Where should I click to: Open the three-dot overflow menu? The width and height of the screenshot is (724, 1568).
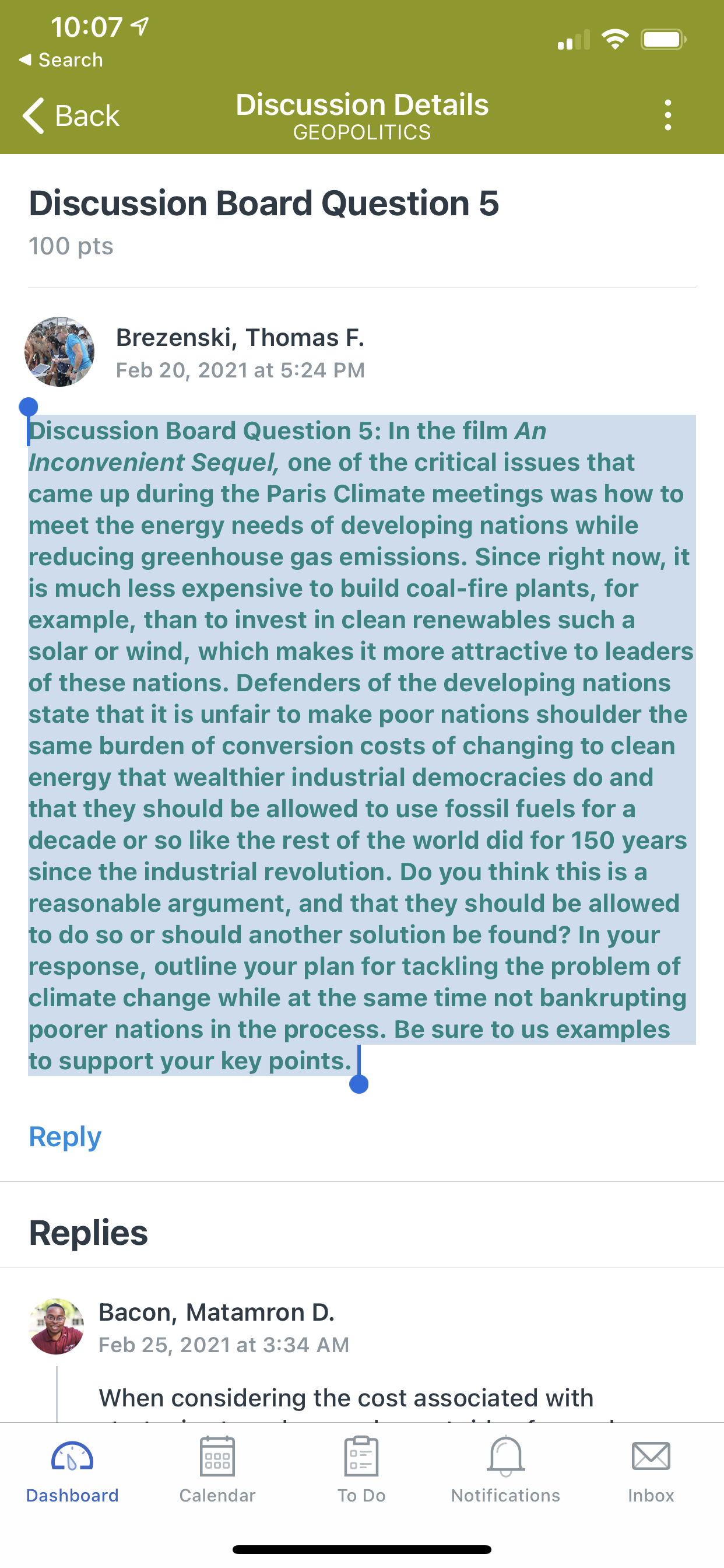[668, 115]
